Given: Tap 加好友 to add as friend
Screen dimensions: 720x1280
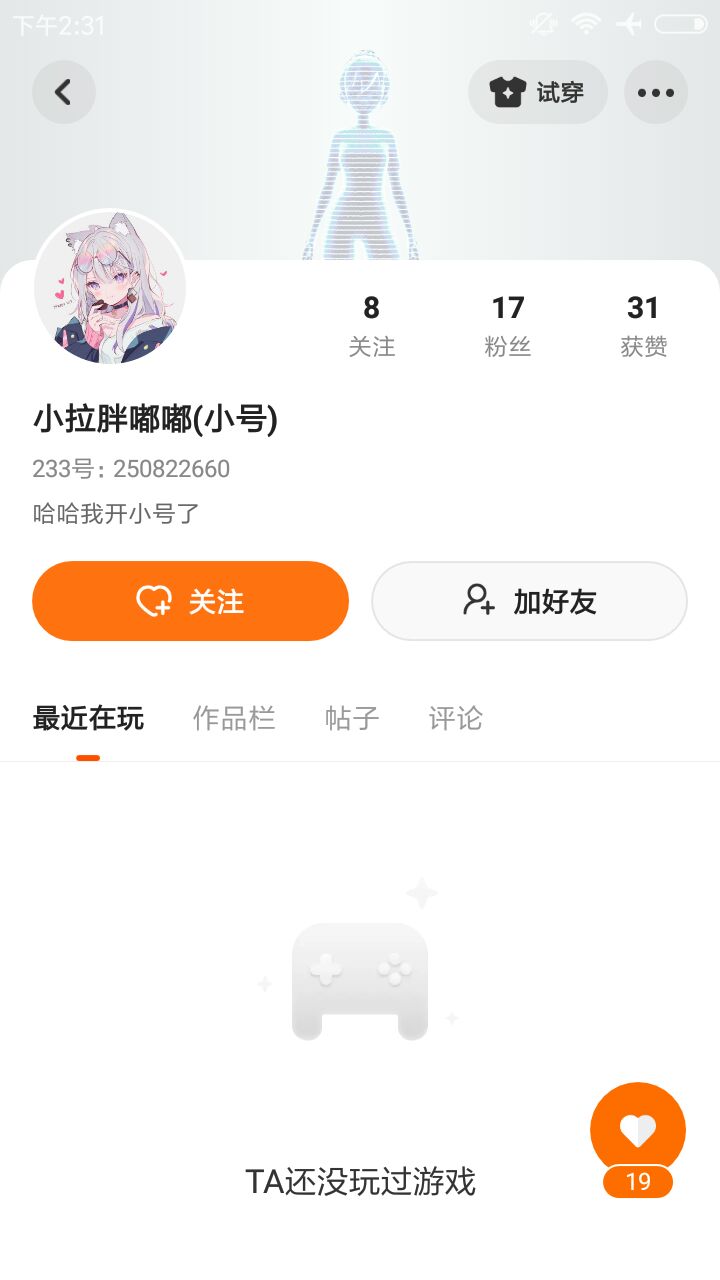Looking at the screenshot, I should [529, 601].
